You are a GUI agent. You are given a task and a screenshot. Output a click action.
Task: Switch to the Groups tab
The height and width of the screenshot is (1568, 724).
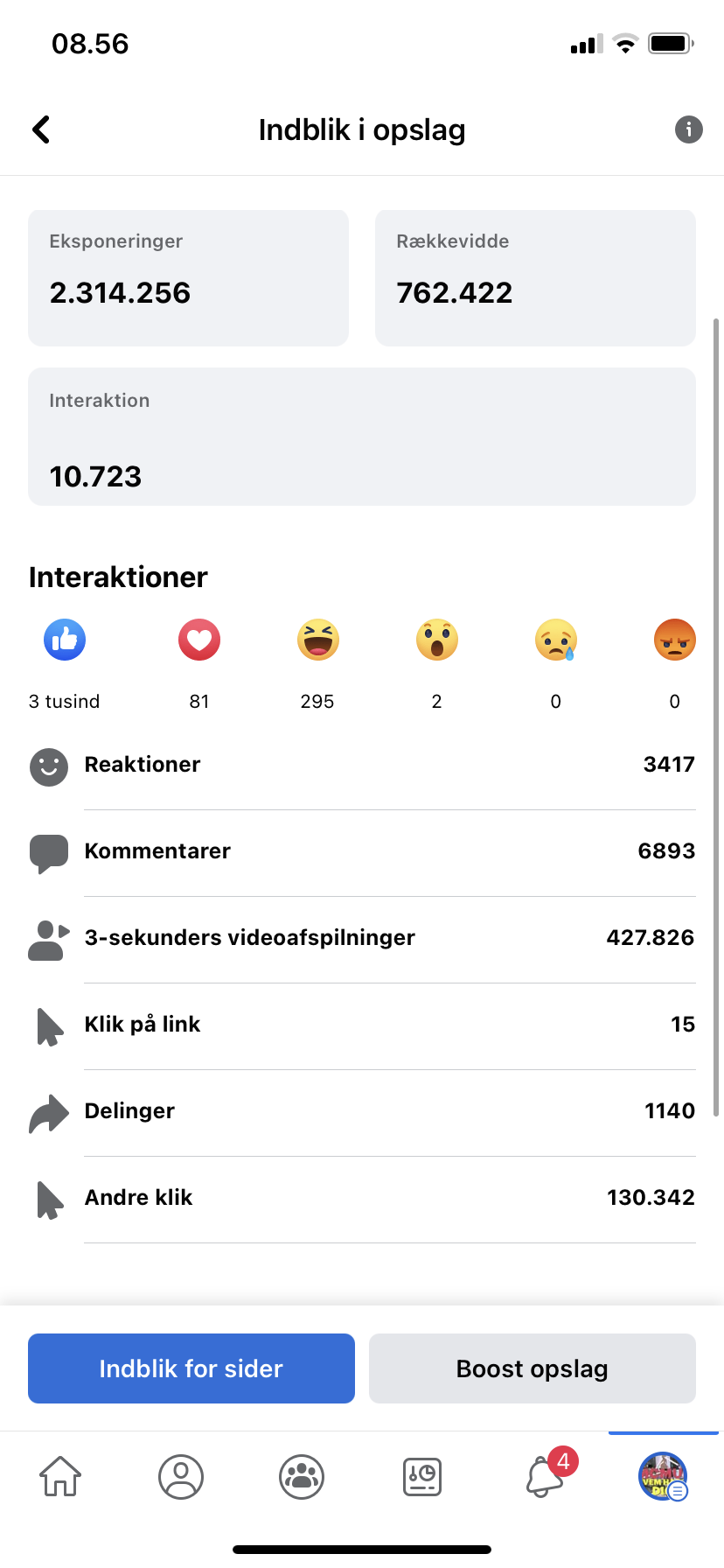(x=302, y=1477)
